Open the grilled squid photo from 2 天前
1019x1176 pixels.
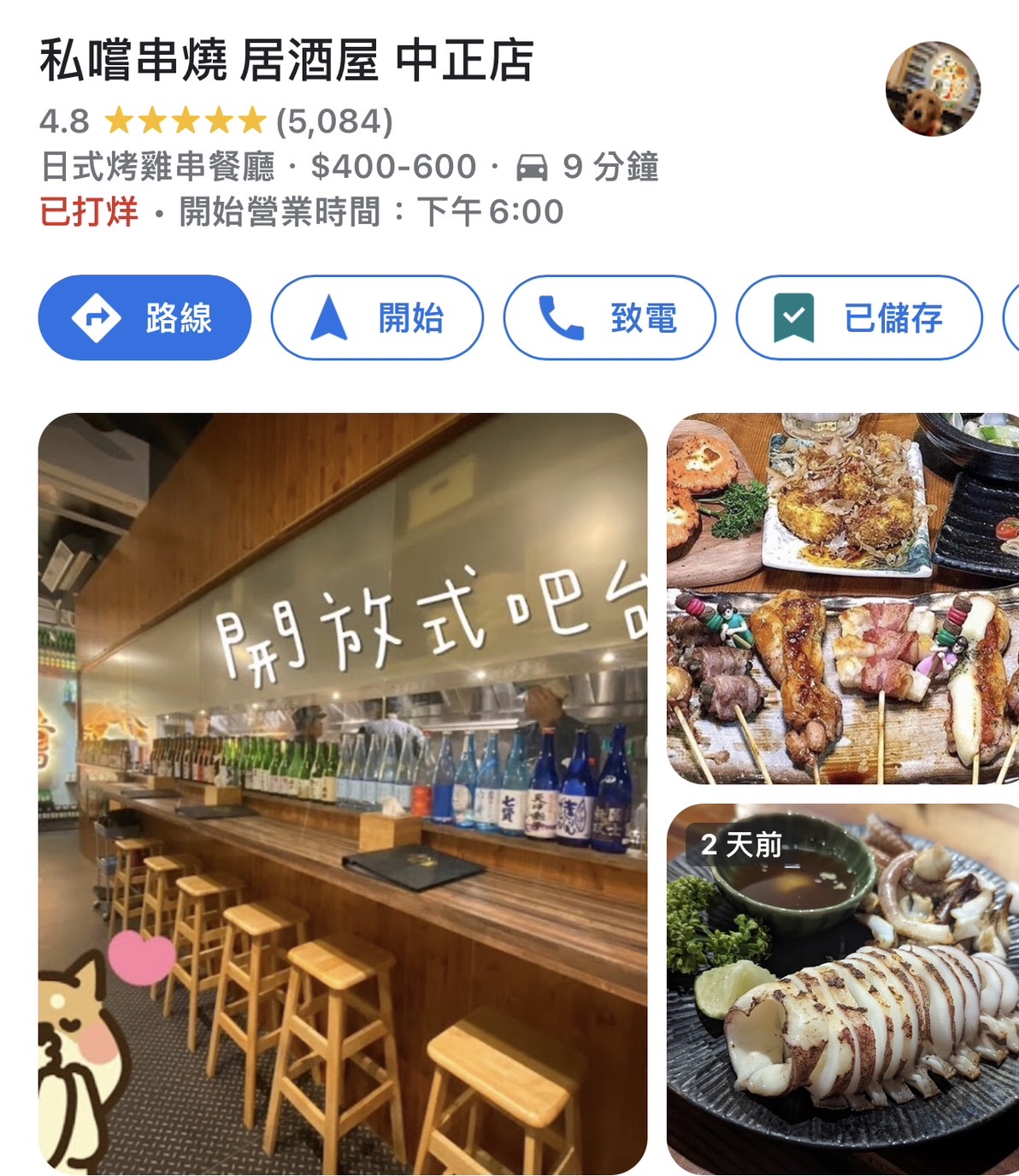842,989
